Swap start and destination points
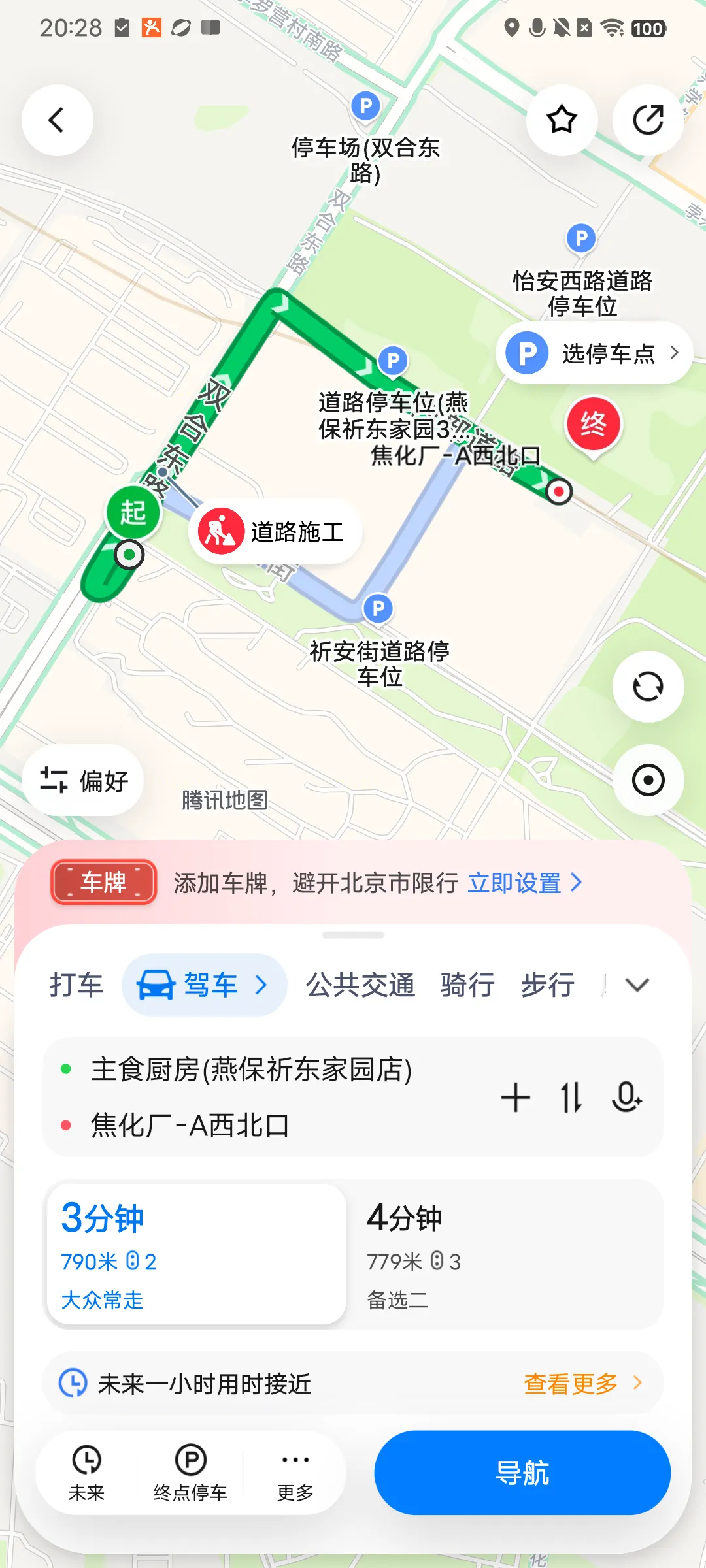The width and height of the screenshot is (706, 1568). point(571,1098)
